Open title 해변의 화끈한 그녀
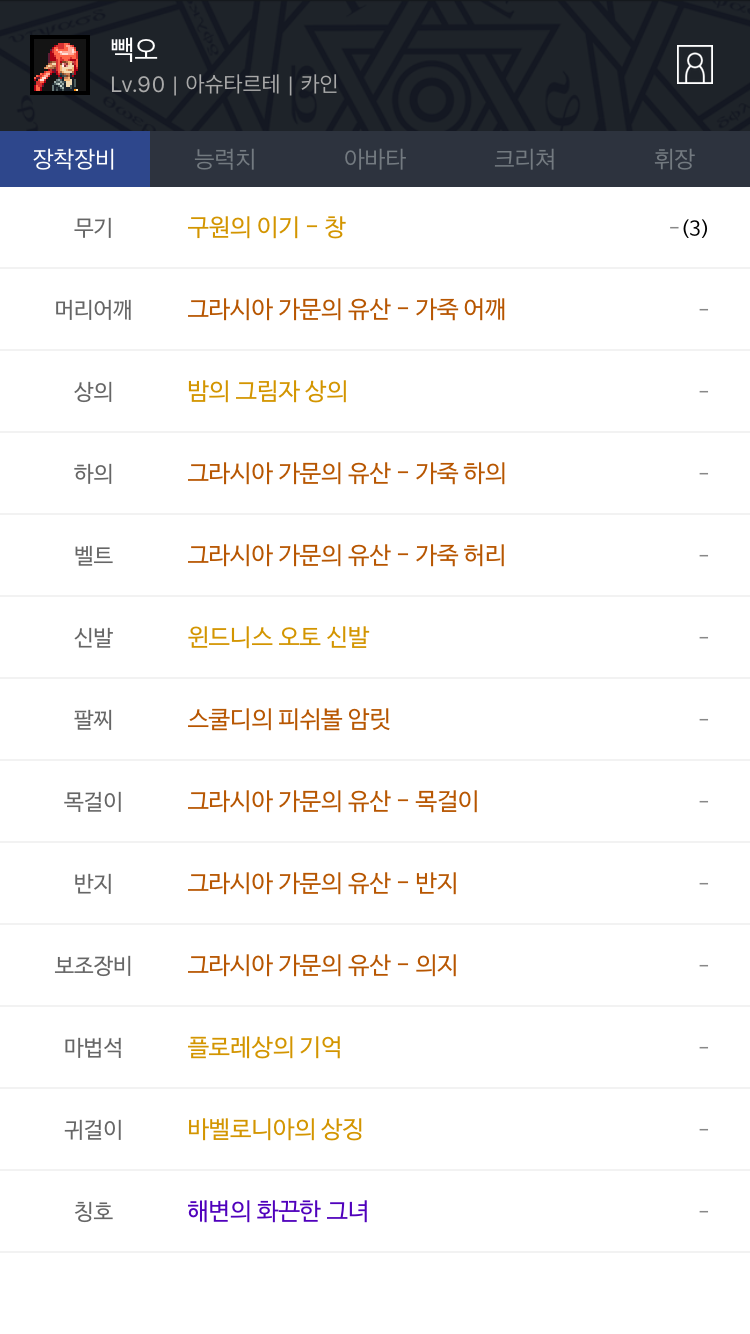 [x=278, y=1211]
